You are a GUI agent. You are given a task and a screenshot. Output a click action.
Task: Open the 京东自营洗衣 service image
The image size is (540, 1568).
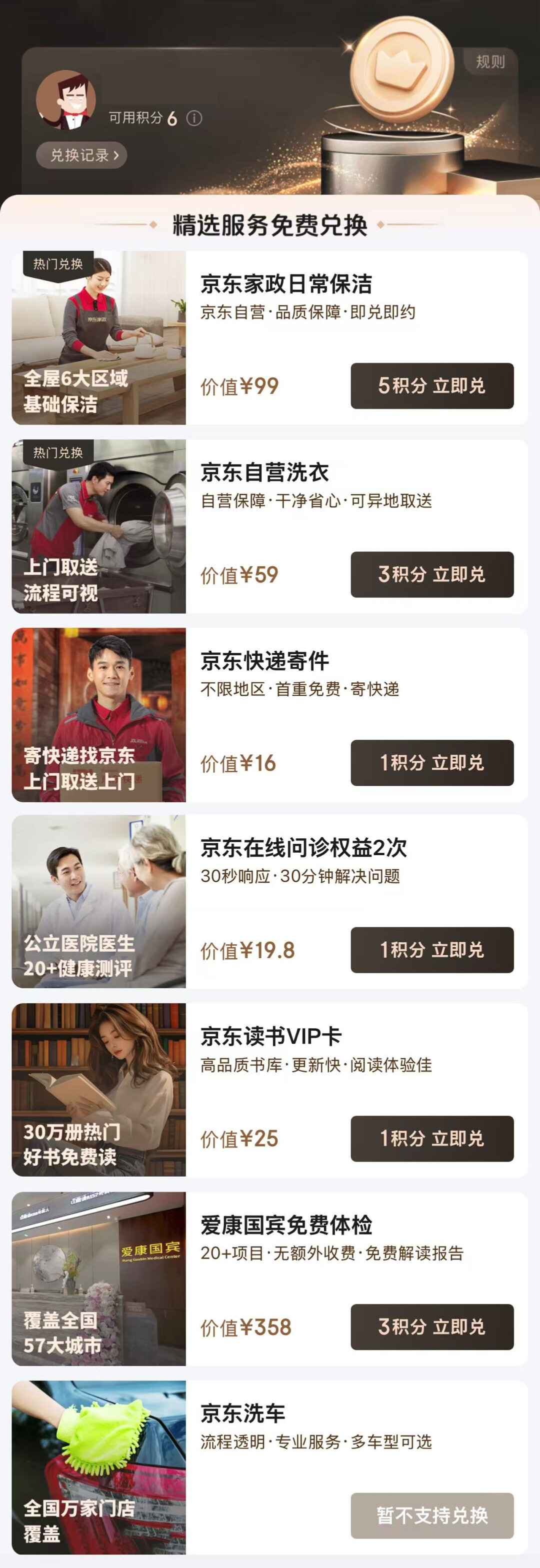[98, 526]
